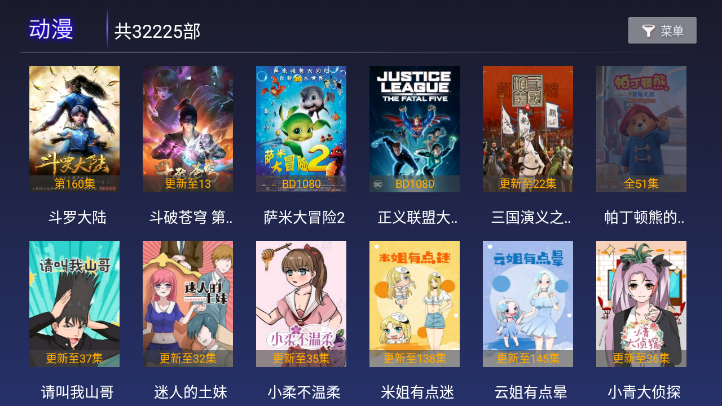The width and height of the screenshot is (722, 406).
Task: Select the 萨米大冒险2 movie card
Action: 301,129
